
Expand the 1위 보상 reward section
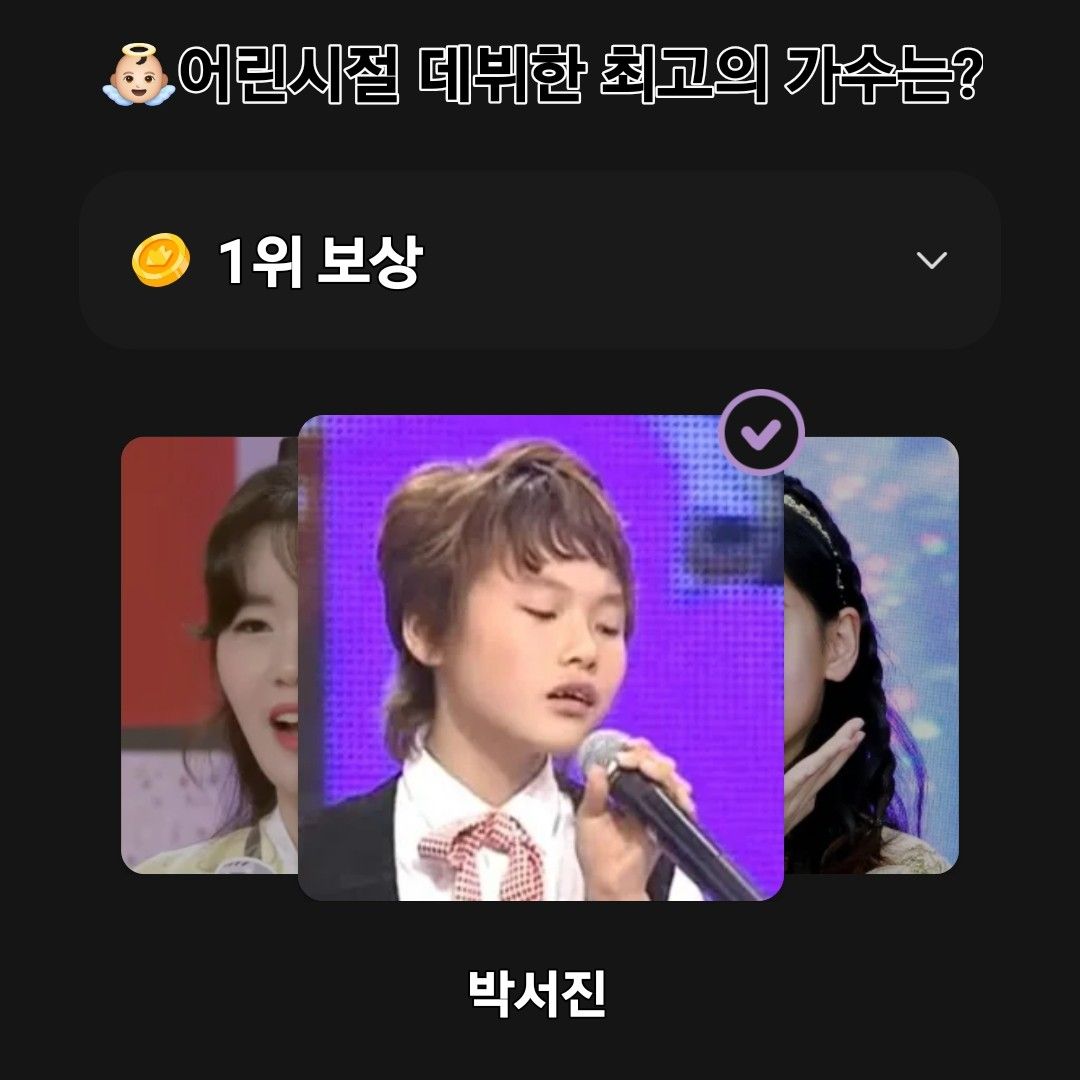931,261
